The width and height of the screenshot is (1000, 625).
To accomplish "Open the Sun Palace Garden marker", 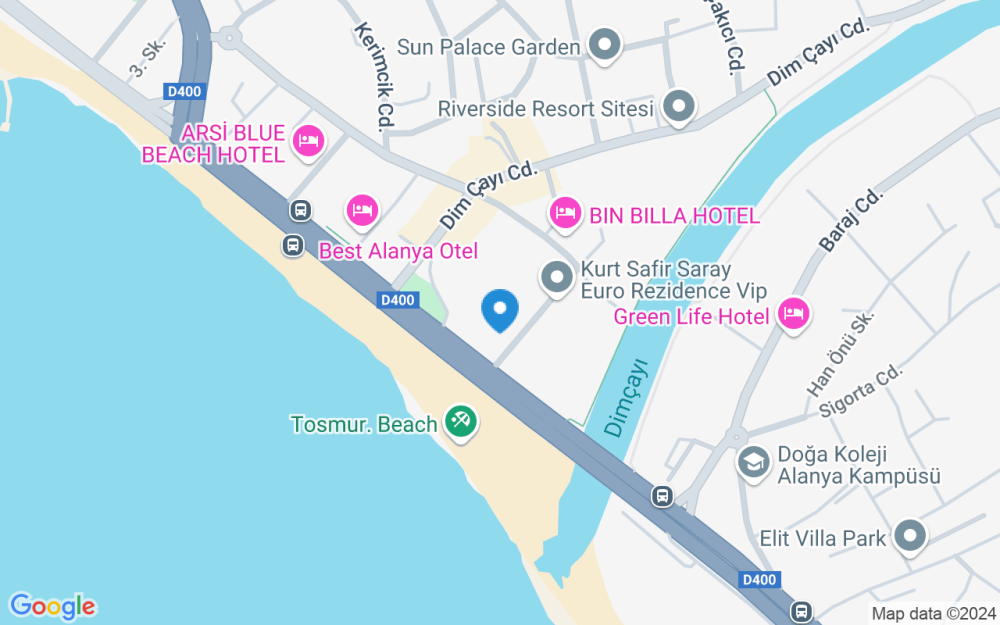I will click(x=604, y=45).
